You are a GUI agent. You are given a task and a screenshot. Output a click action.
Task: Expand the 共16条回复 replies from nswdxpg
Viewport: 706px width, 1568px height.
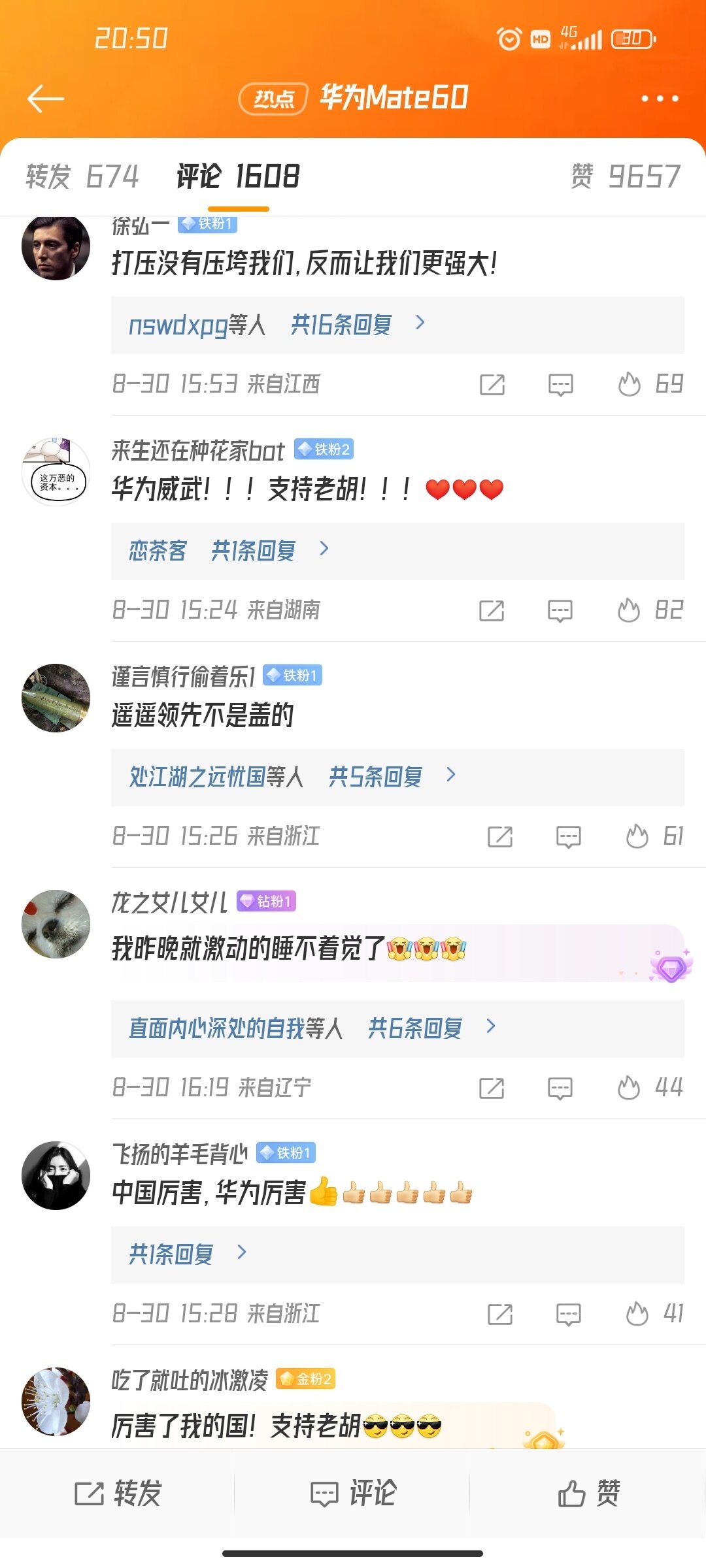pos(341,325)
